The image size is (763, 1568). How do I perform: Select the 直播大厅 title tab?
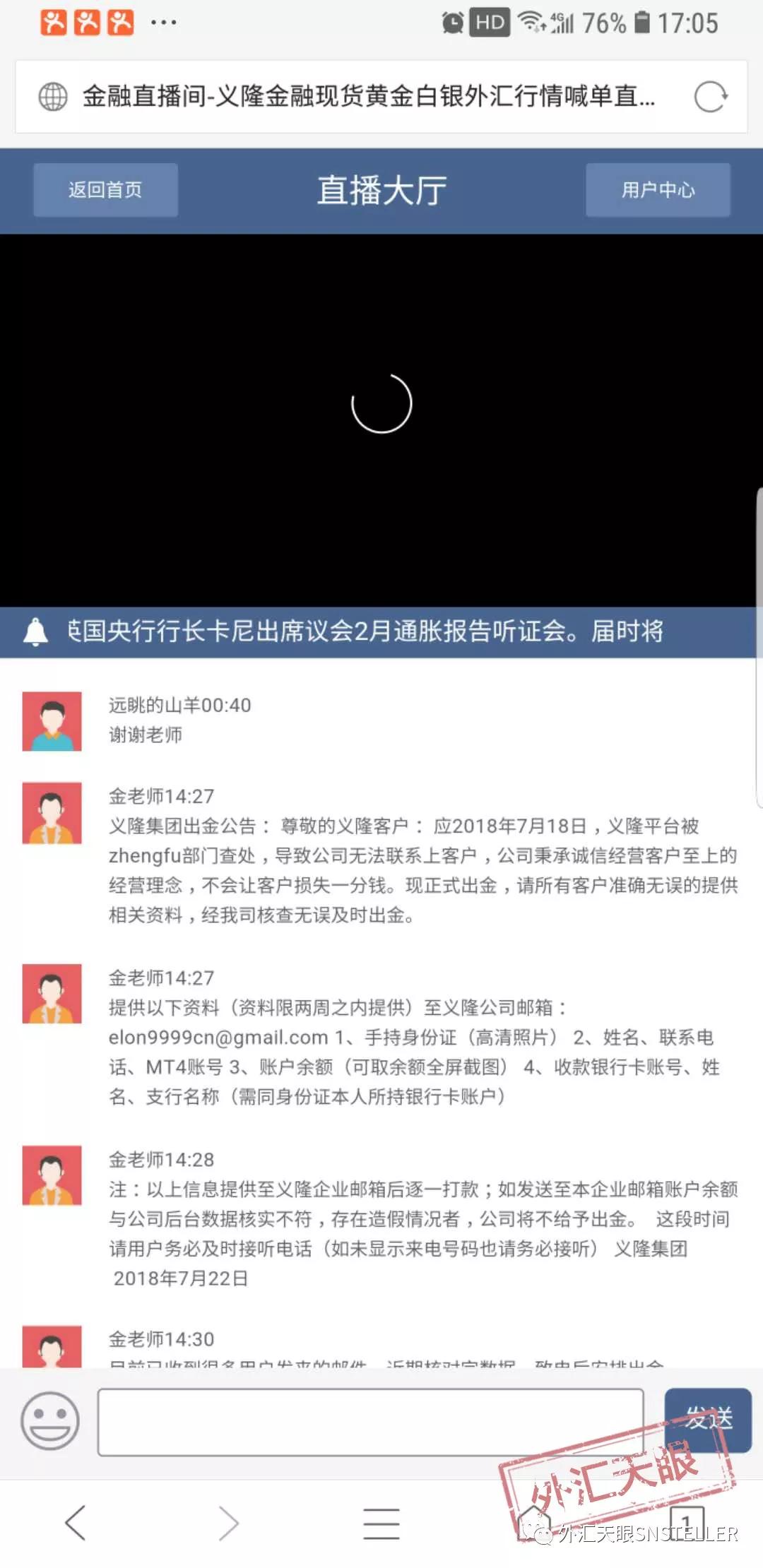(x=380, y=189)
